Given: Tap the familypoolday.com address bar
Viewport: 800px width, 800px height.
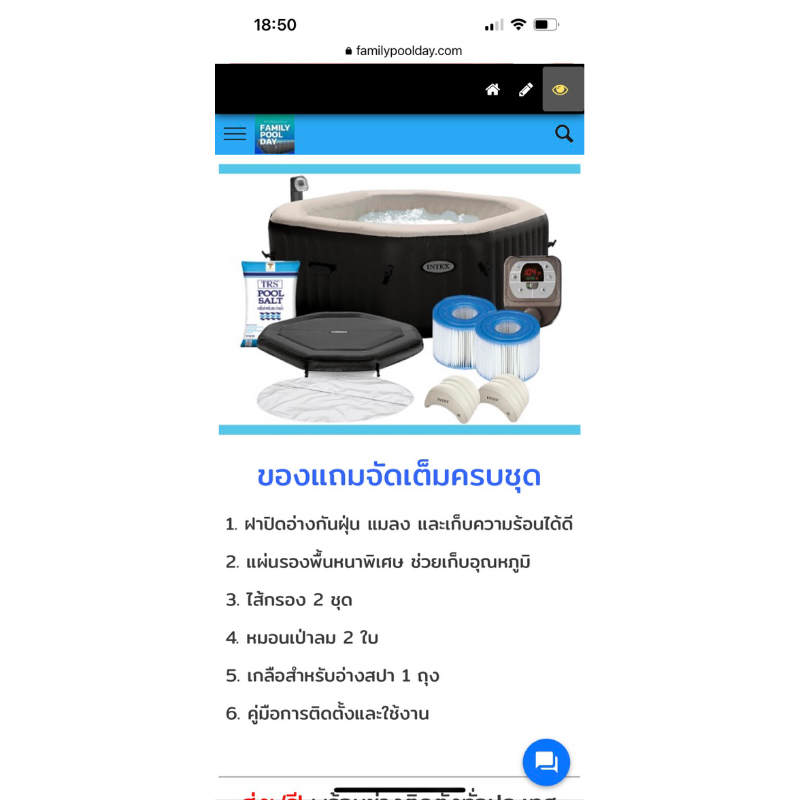Looking at the screenshot, I should 402,50.
